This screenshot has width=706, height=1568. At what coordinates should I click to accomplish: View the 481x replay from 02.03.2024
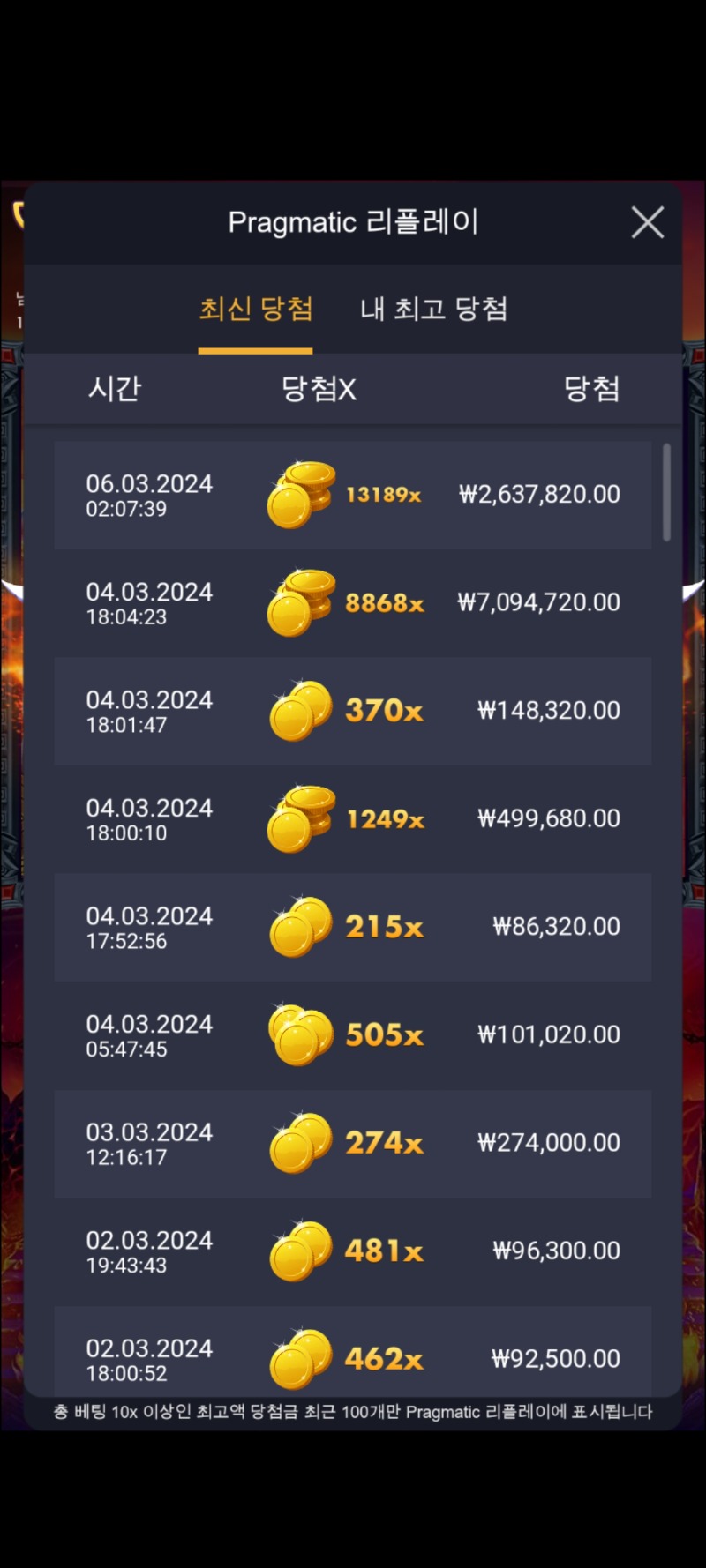353,1251
